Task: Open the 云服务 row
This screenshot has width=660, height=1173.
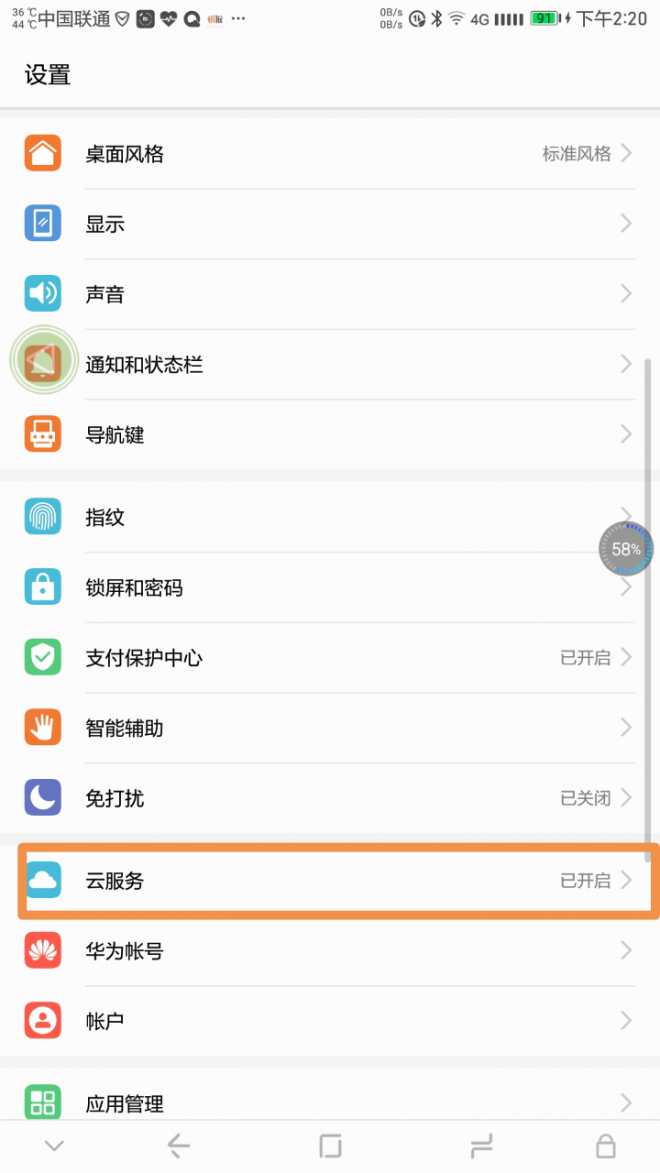Action: [x=330, y=880]
